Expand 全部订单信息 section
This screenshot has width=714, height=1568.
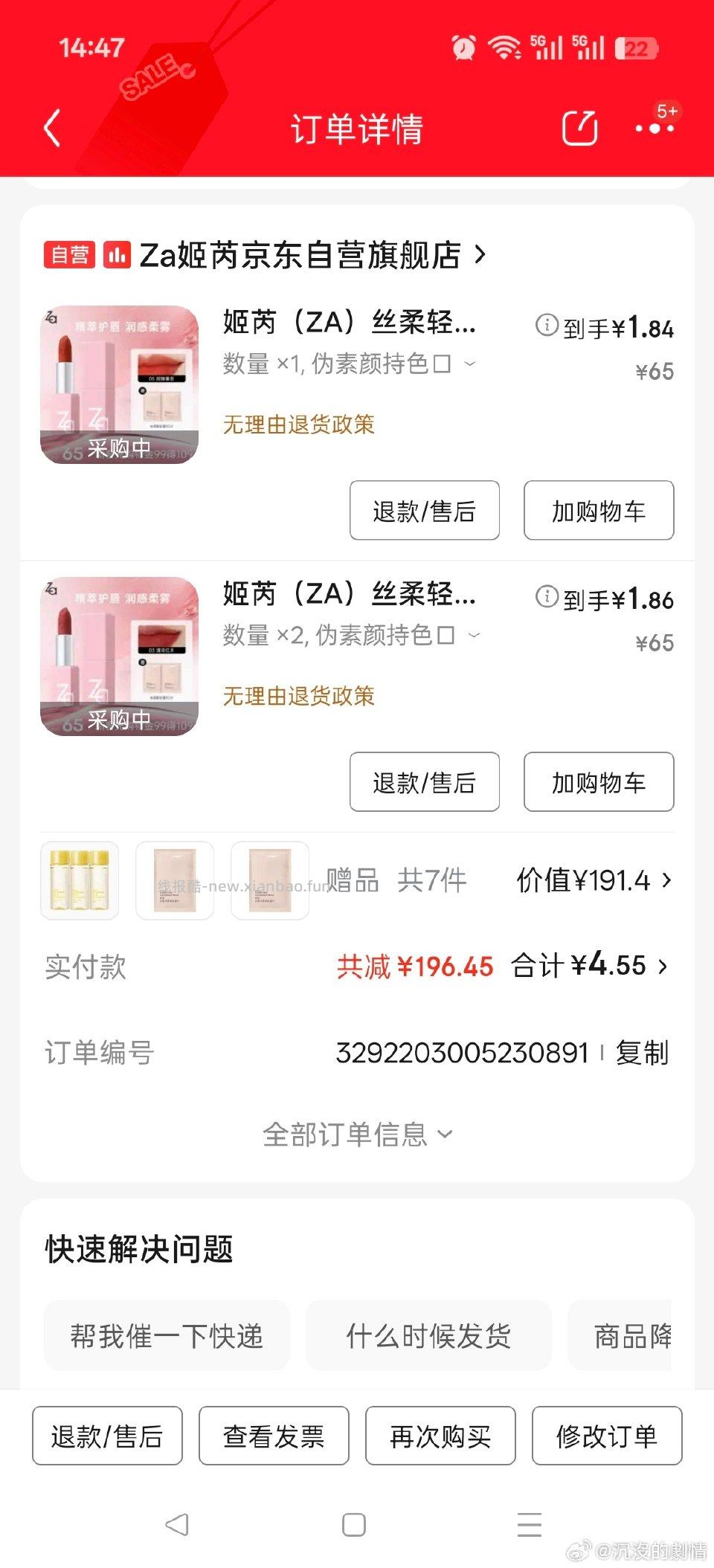tap(357, 1134)
